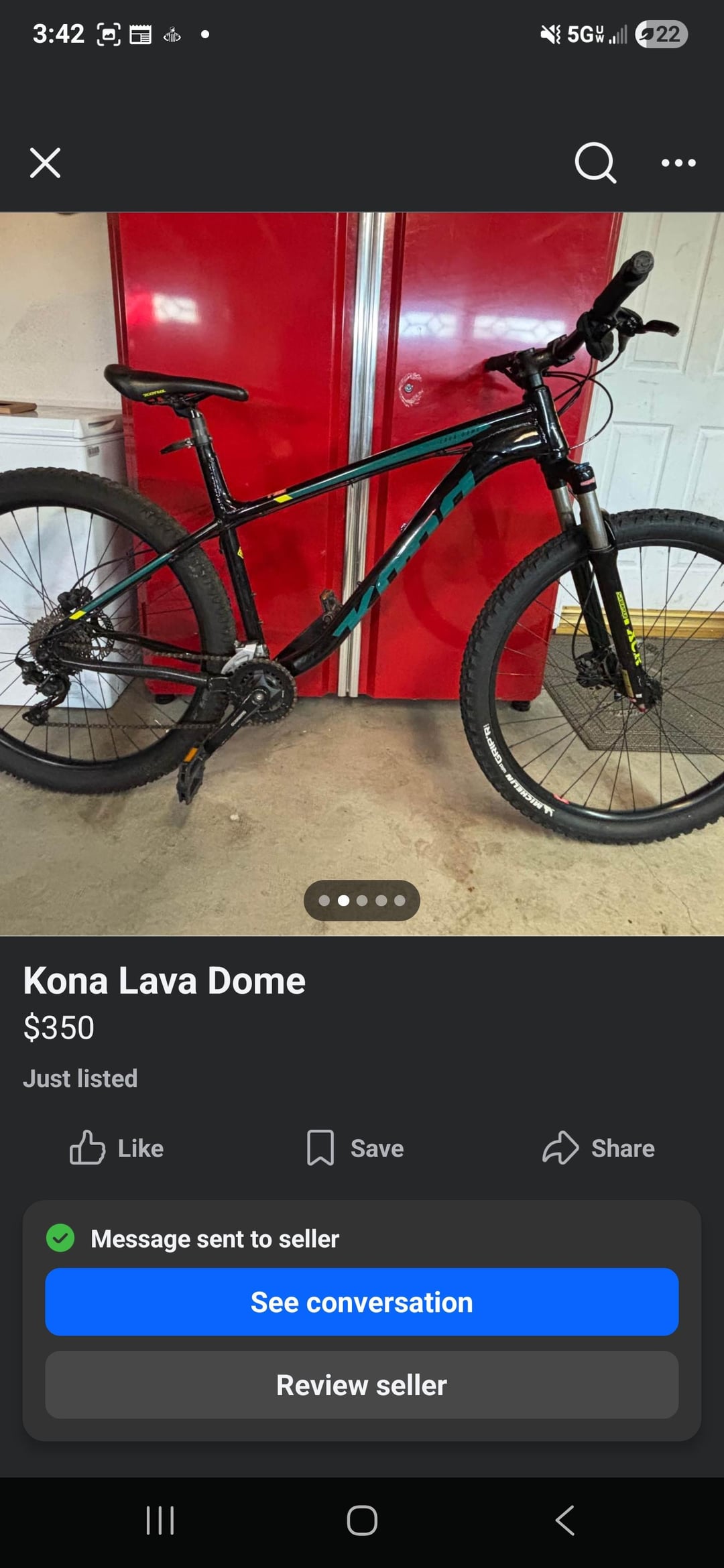See conversation with the seller
Viewport: 724px width, 1568px height.
click(x=362, y=1302)
